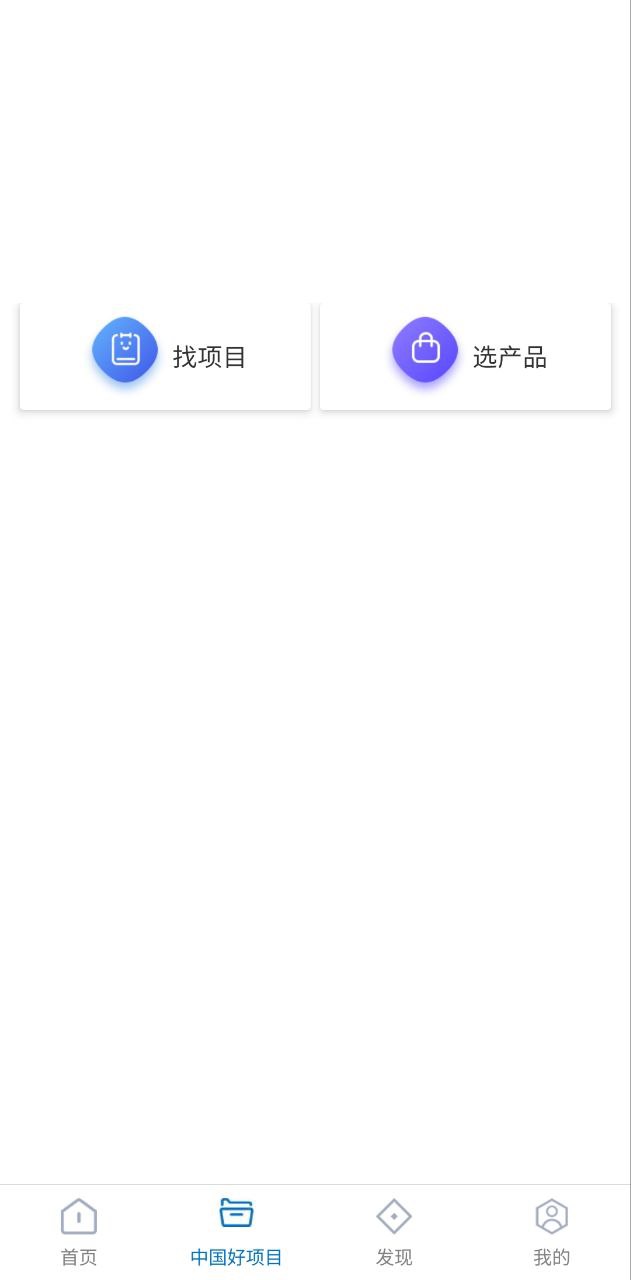This screenshot has height=1280, width=631.
Task: Open the 选产品 card
Action: tap(465, 356)
